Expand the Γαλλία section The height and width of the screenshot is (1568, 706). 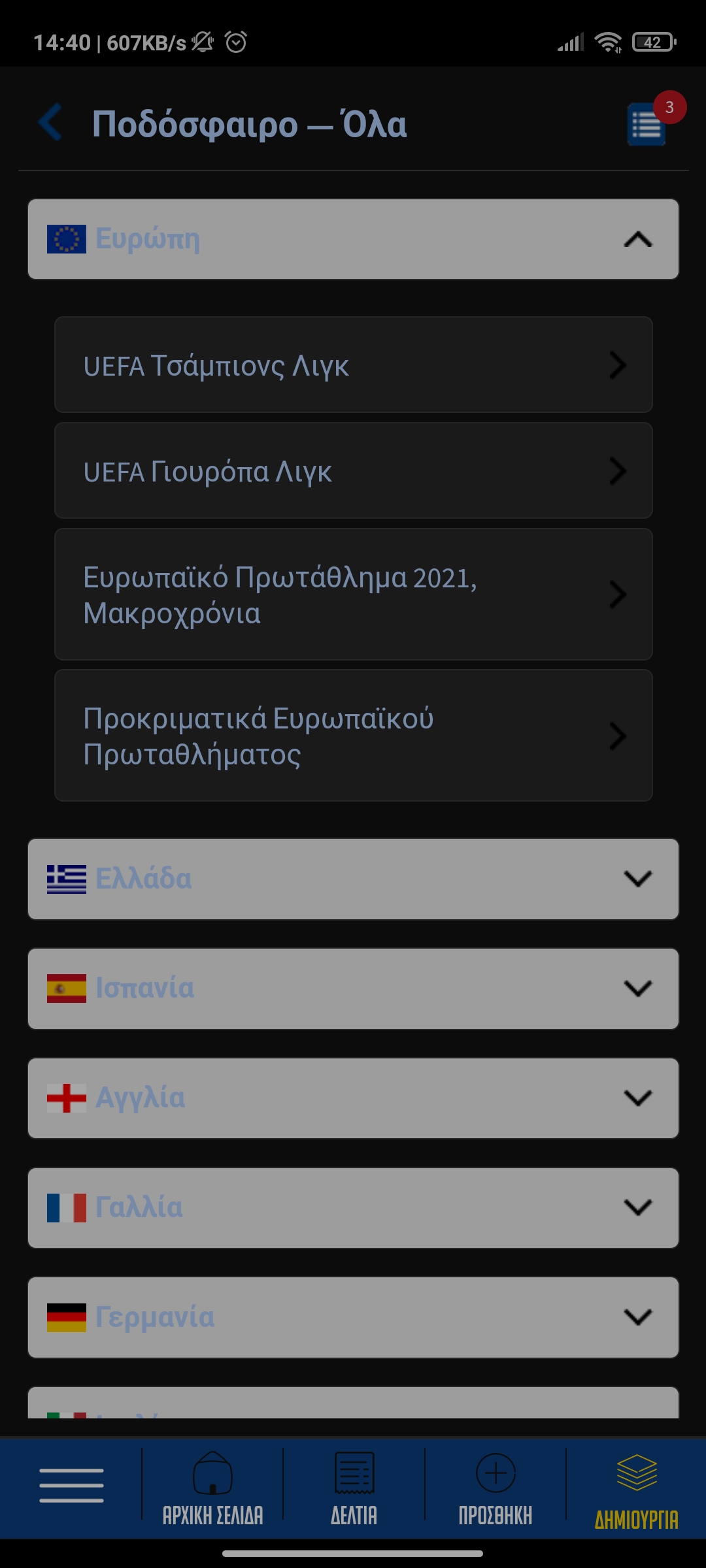pyautogui.click(x=353, y=1207)
